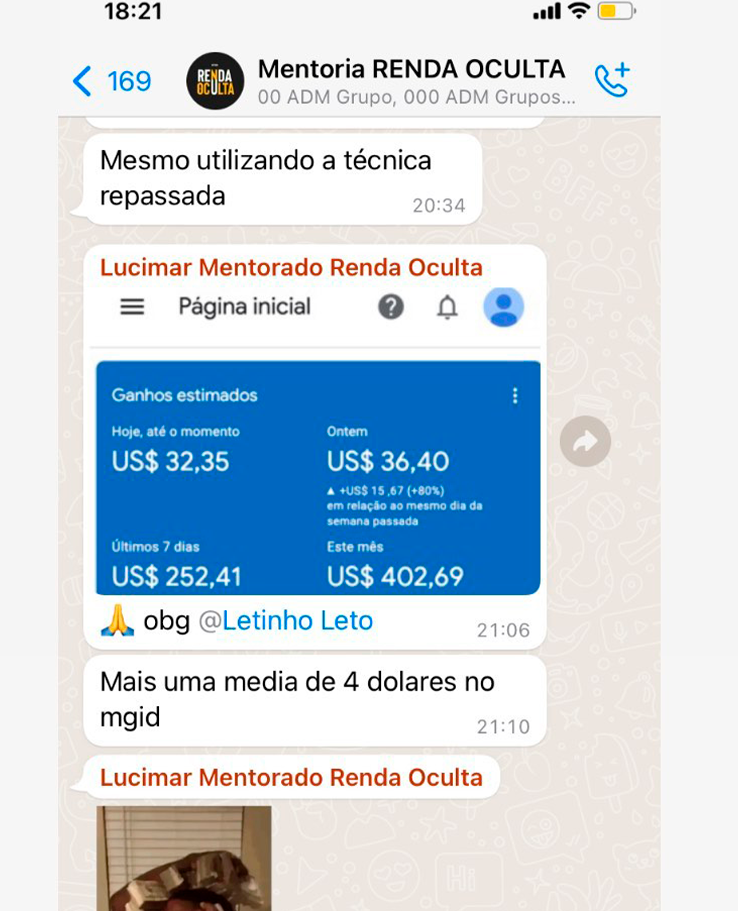Image resolution: width=738 pixels, height=911 pixels.
Task: Select the blue profile avatar icon
Action: click(504, 307)
